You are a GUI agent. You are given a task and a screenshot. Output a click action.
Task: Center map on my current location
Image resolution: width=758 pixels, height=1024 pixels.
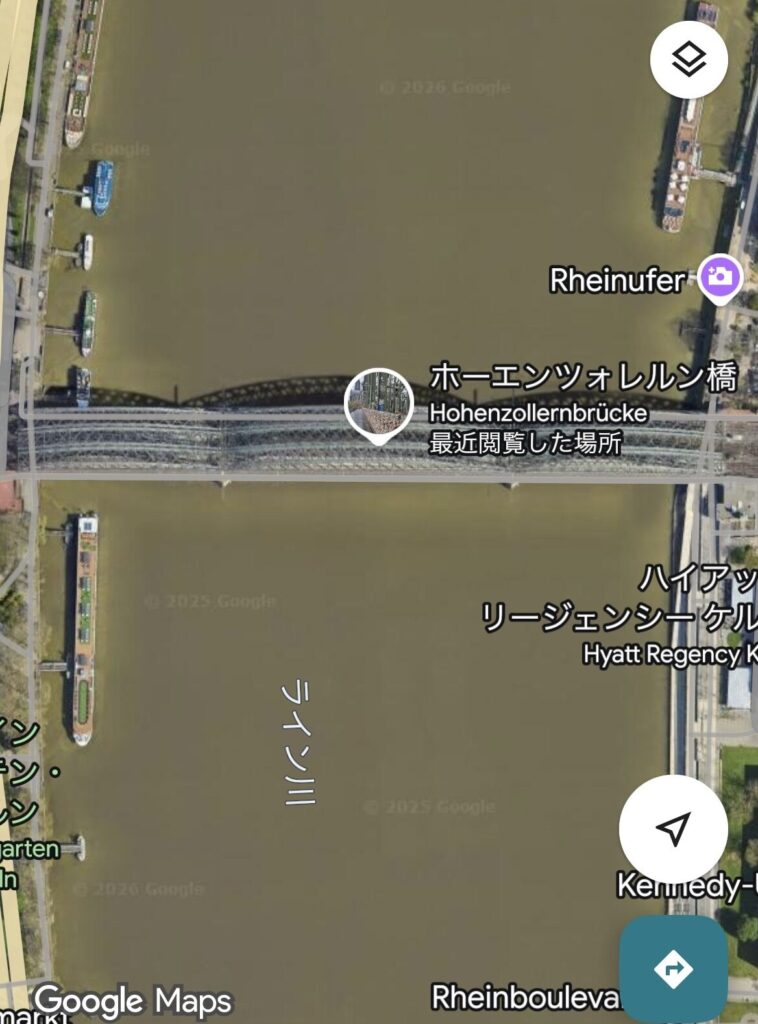pyautogui.click(x=673, y=828)
